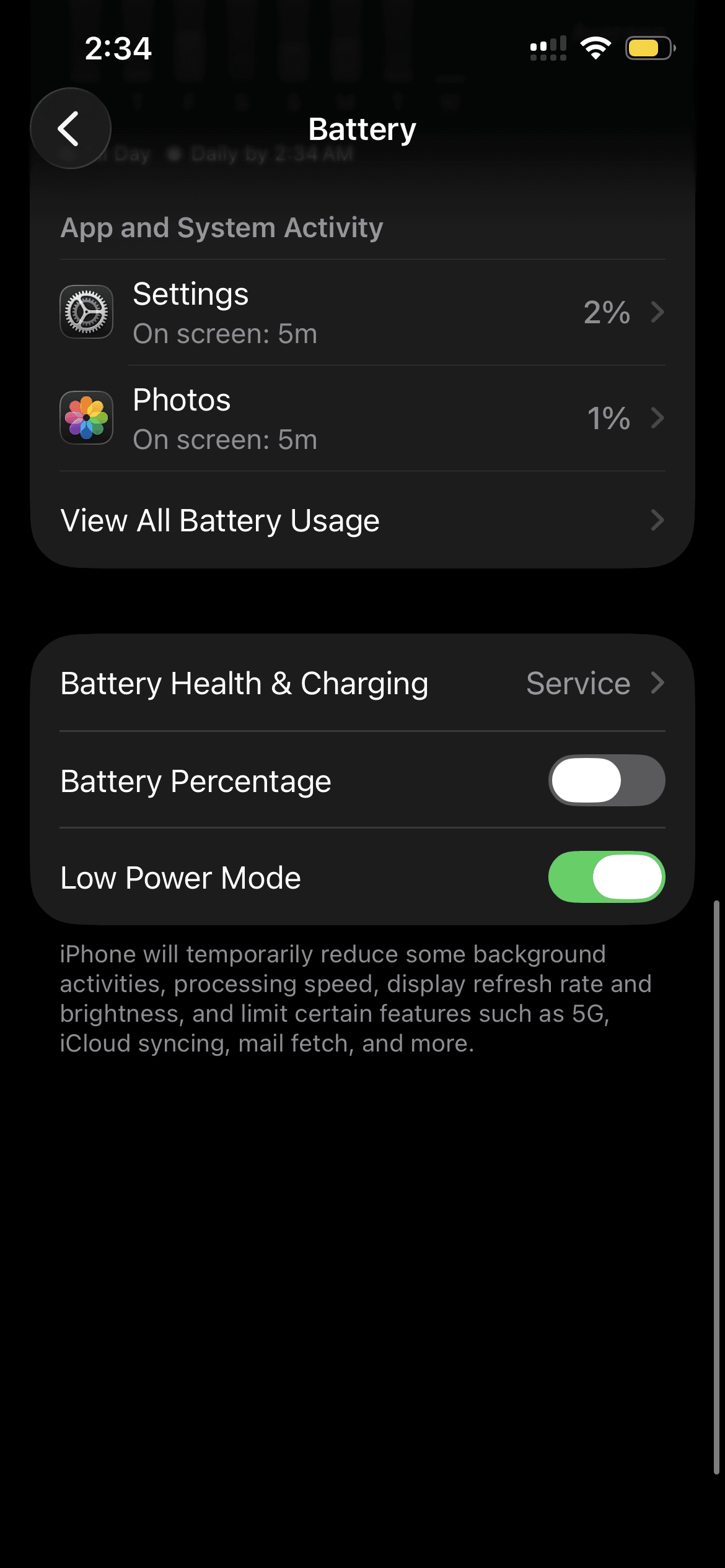Tap View All Battery Usage

[221, 520]
